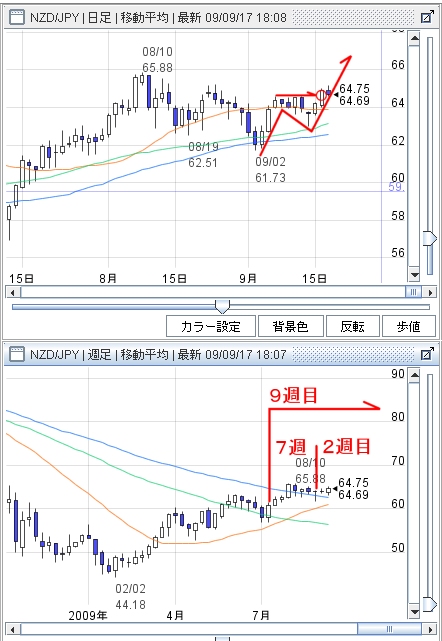Click the weekly chart's left scroll arrow
442x641 pixels.
pos(13,629)
